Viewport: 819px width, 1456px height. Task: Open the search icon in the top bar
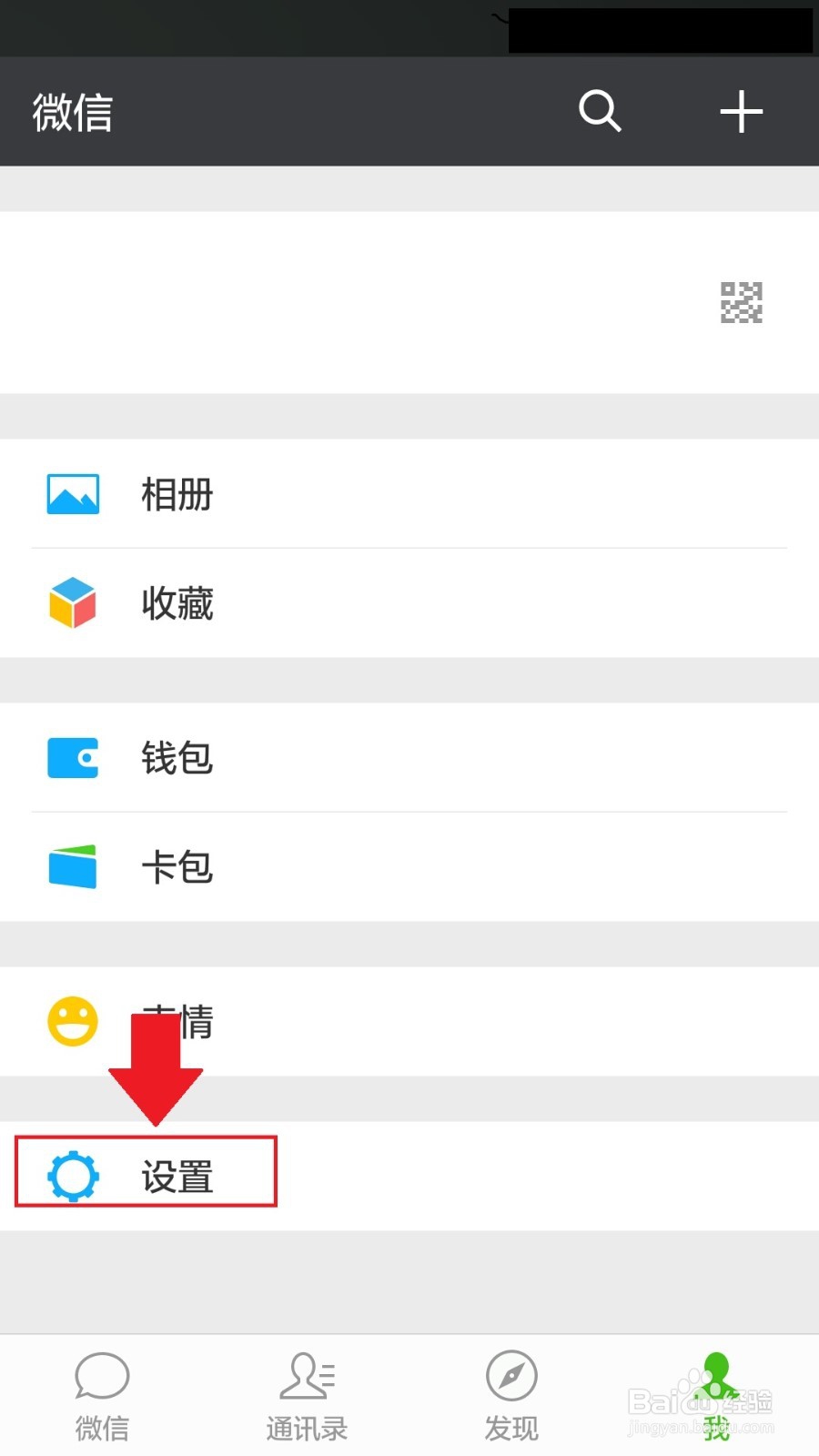(600, 111)
